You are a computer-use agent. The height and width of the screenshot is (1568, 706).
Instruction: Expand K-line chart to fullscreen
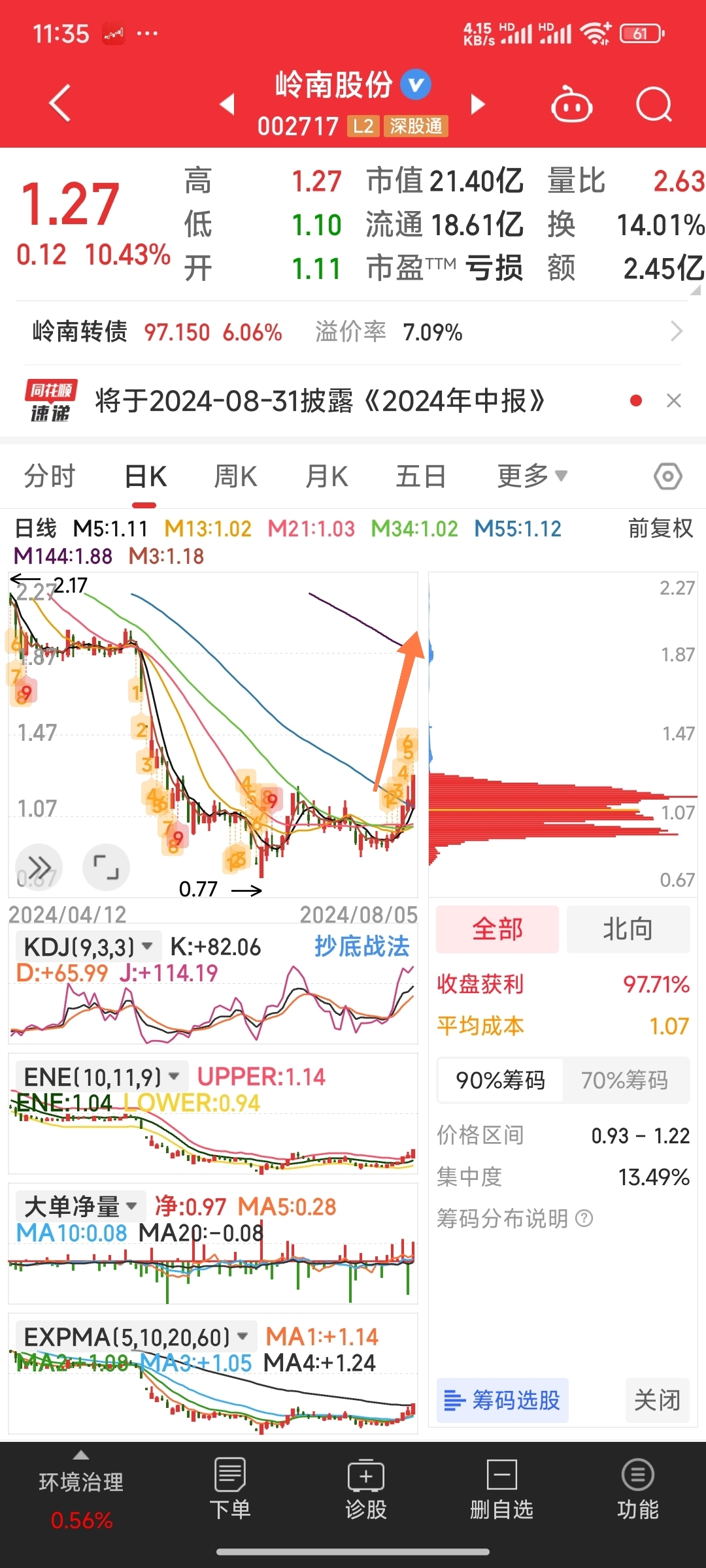[x=107, y=867]
